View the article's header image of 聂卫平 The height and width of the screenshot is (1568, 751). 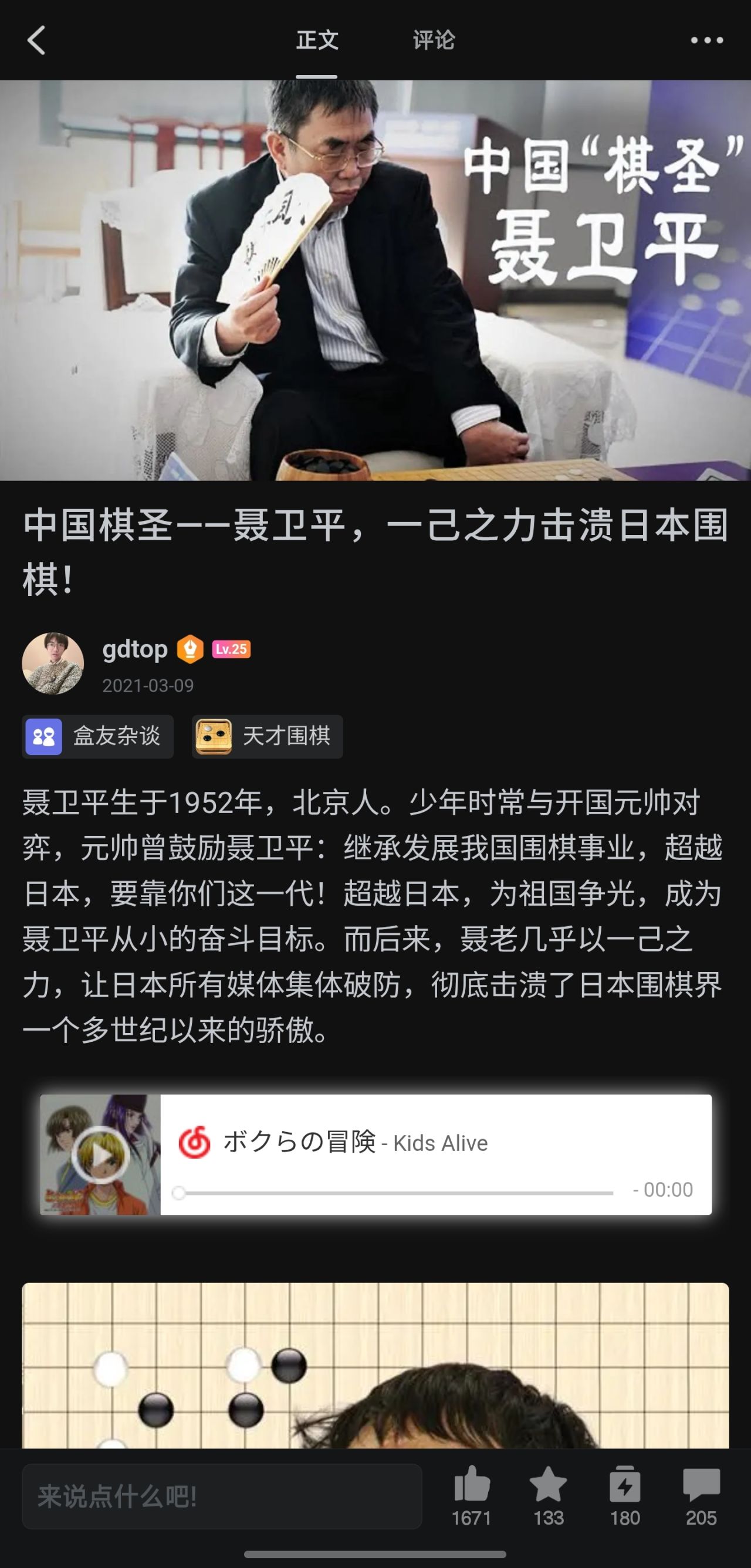coord(375,280)
